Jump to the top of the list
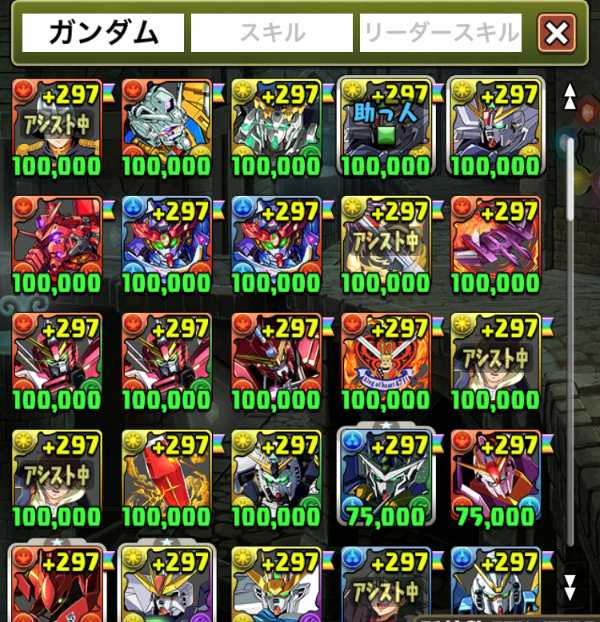 click(570, 96)
